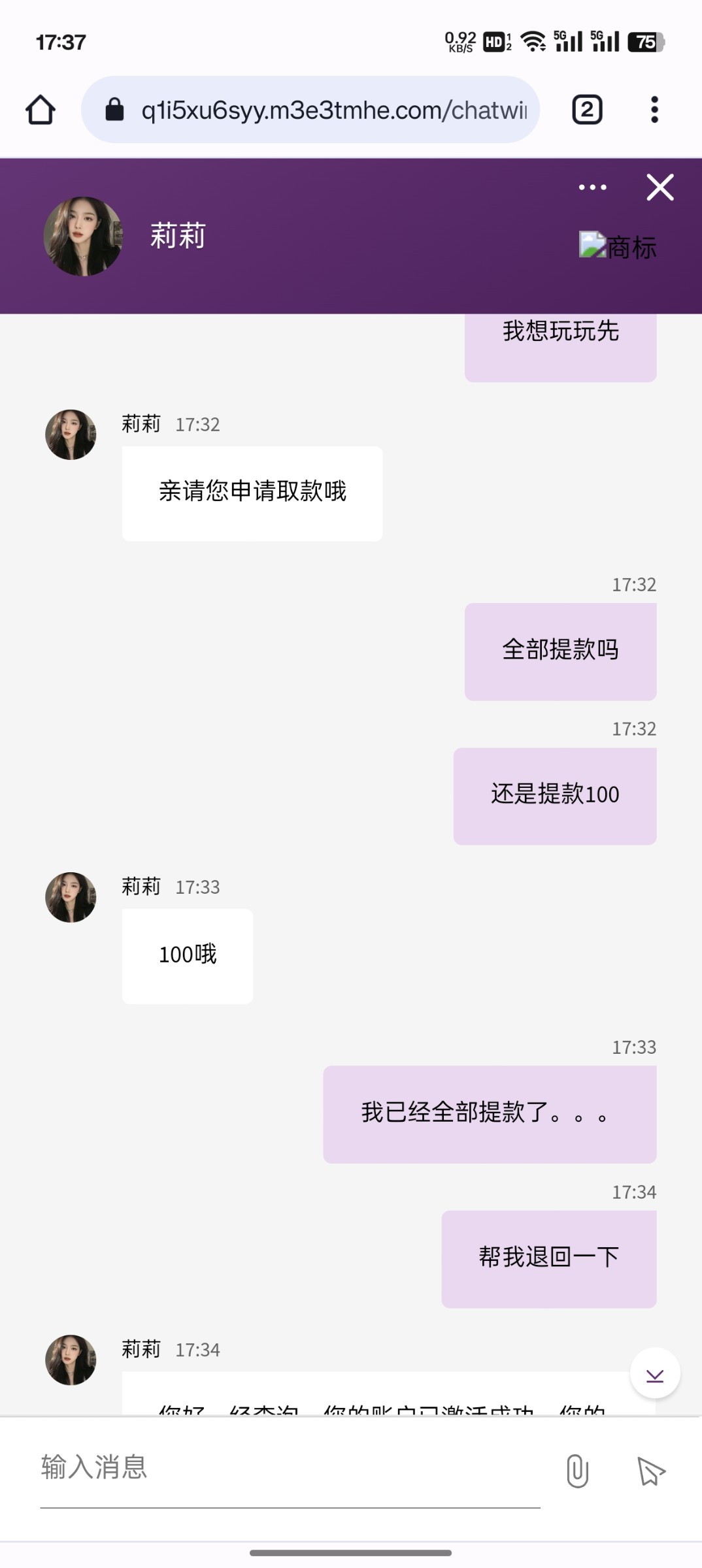Tap the 帮我退回一下 sent message
702x1568 pixels.
549,1258
